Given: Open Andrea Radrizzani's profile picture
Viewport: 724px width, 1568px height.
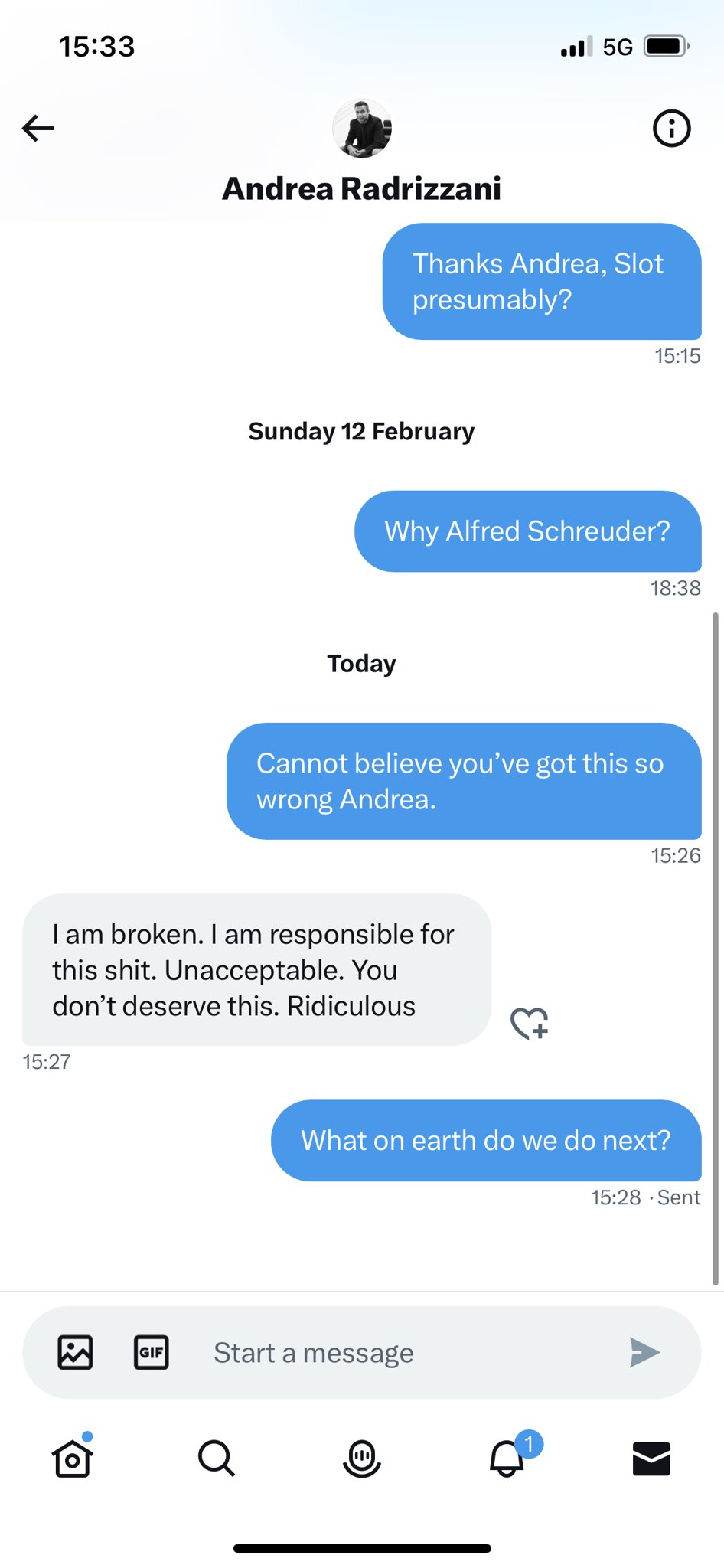Looking at the screenshot, I should point(362,129).
